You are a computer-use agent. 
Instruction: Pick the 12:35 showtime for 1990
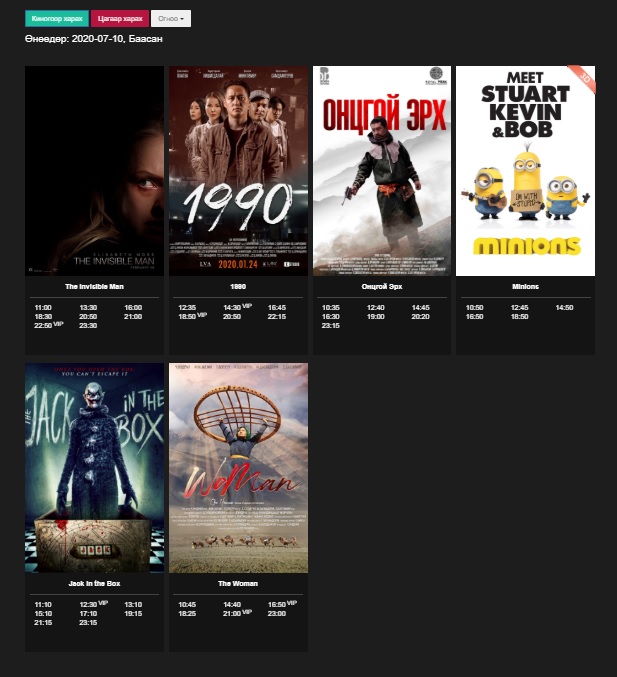click(x=187, y=307)
